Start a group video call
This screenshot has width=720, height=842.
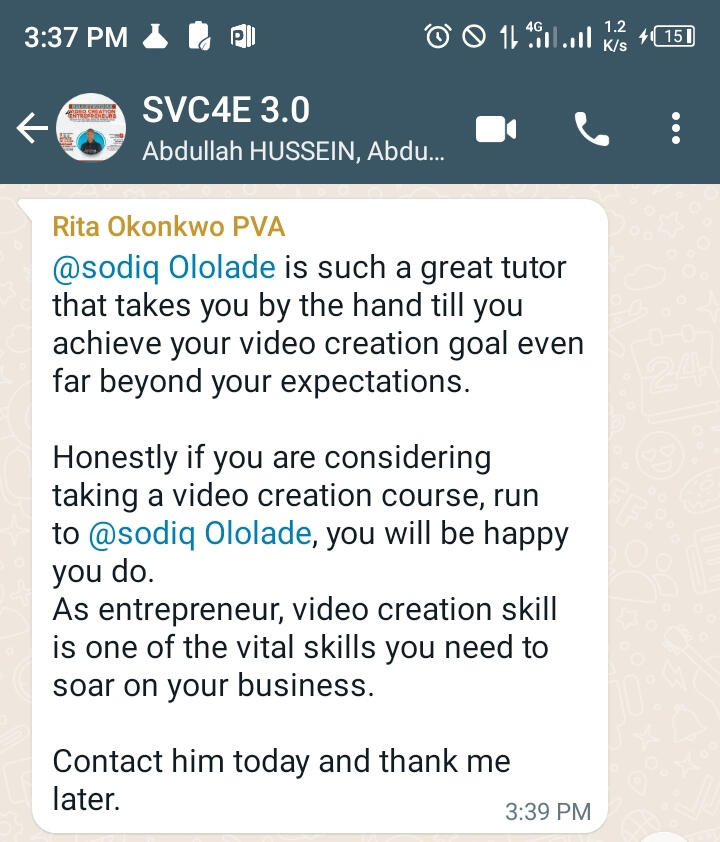[496, 129]
